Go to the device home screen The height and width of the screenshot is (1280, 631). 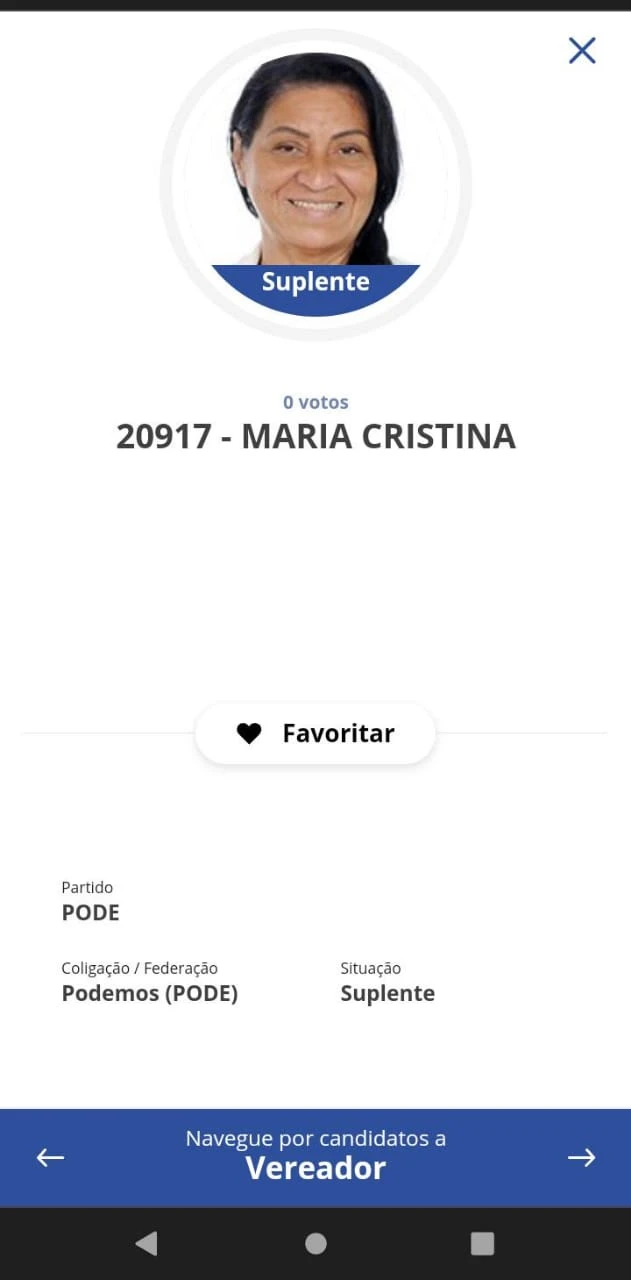[x=316, y=1243]
